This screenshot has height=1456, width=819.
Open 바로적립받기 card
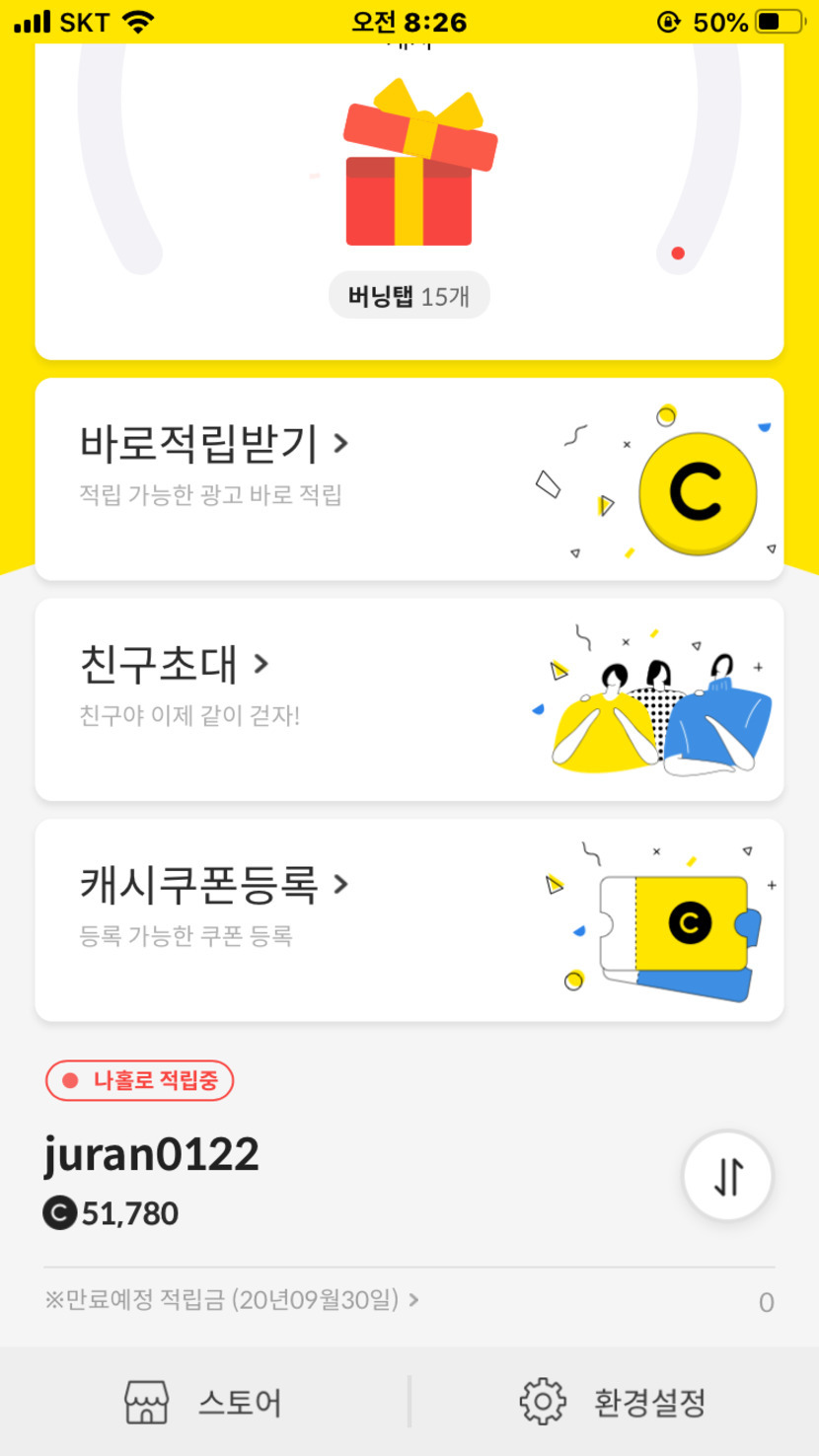pyautogui.click(x=409, y=479)
